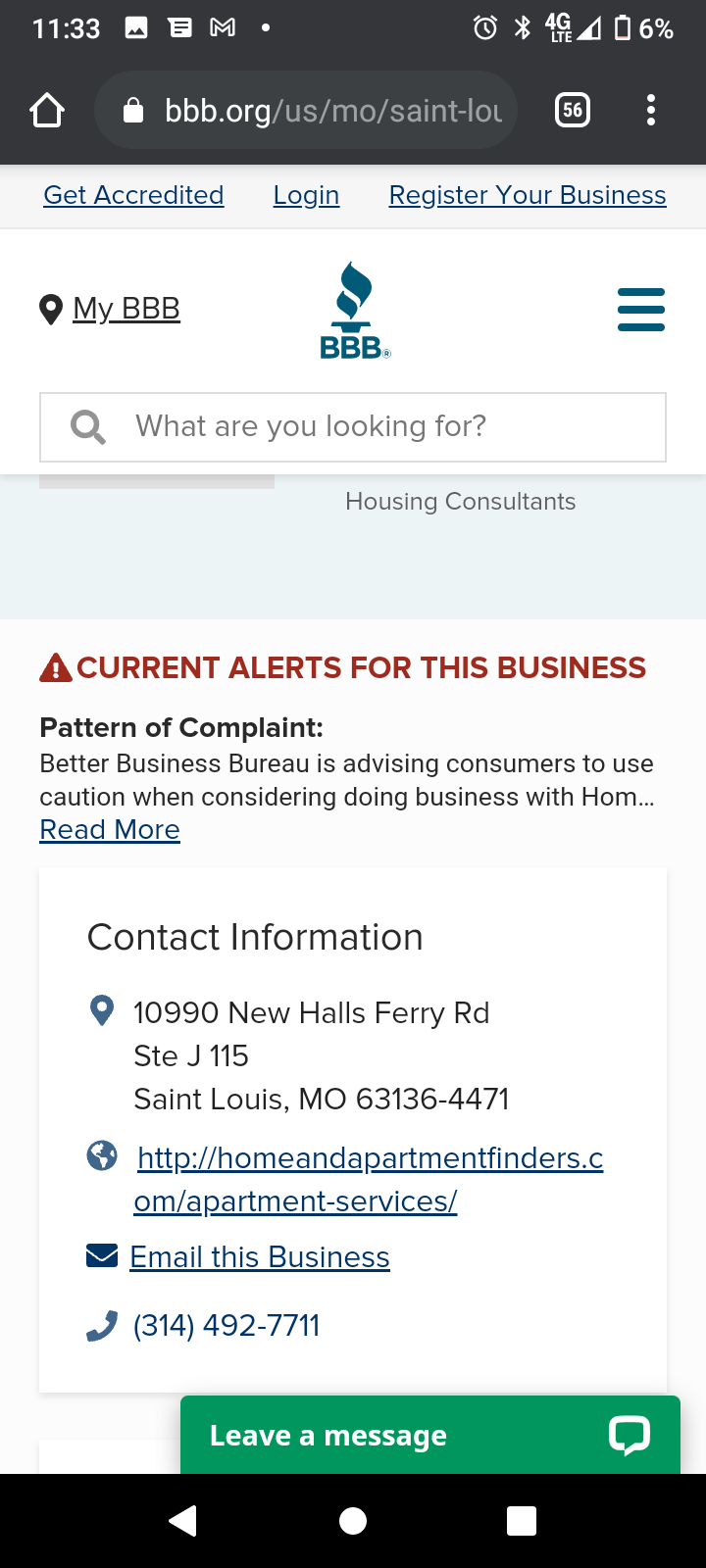Open the Leave a message chat
Image resolution: width=706 pixels, height=1568 pixels.
tap(429, 1436)
